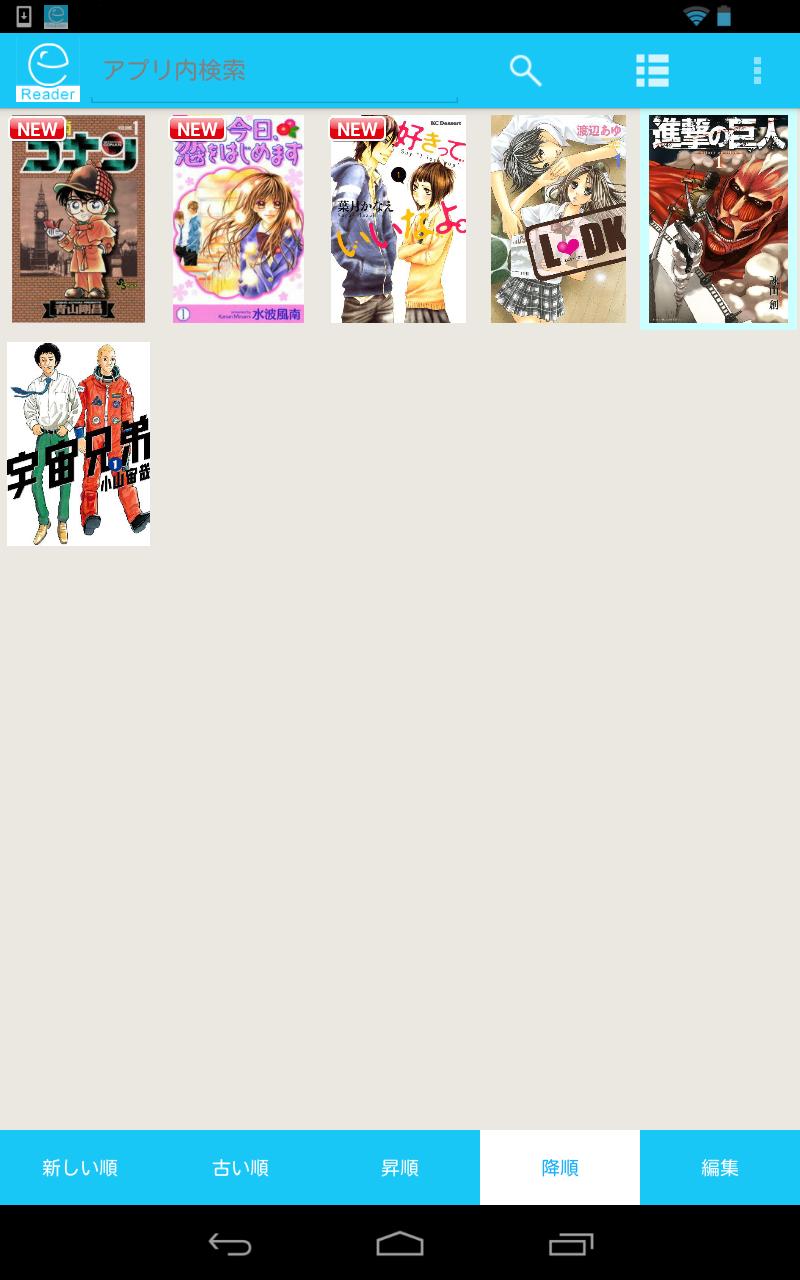This screenshot has height=1280, width=800.
Task: Select 降順 sort order
Action: (560, 1167)
